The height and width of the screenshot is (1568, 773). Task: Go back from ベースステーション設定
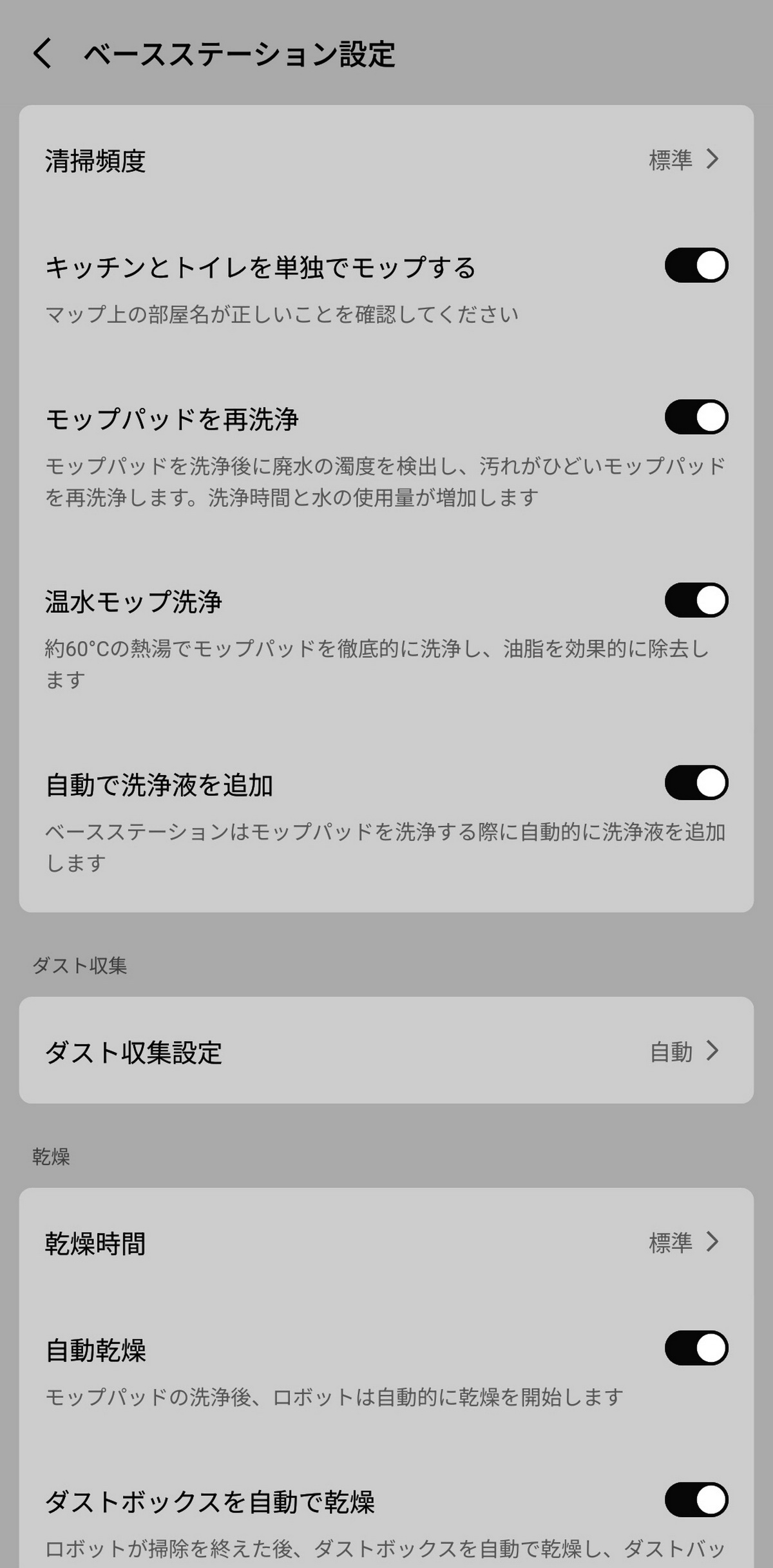tap(43, 53)
